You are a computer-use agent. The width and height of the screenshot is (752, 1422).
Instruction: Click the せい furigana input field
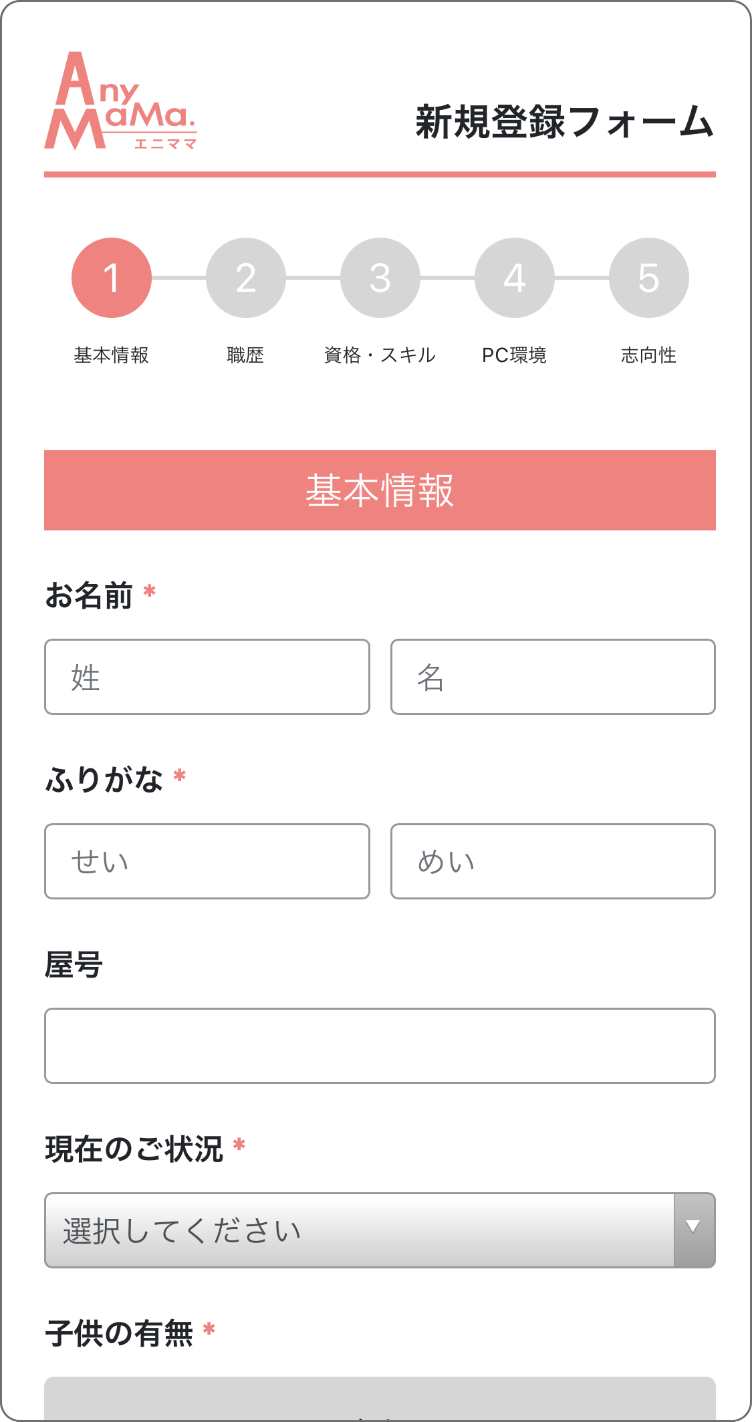pos(206,861)
